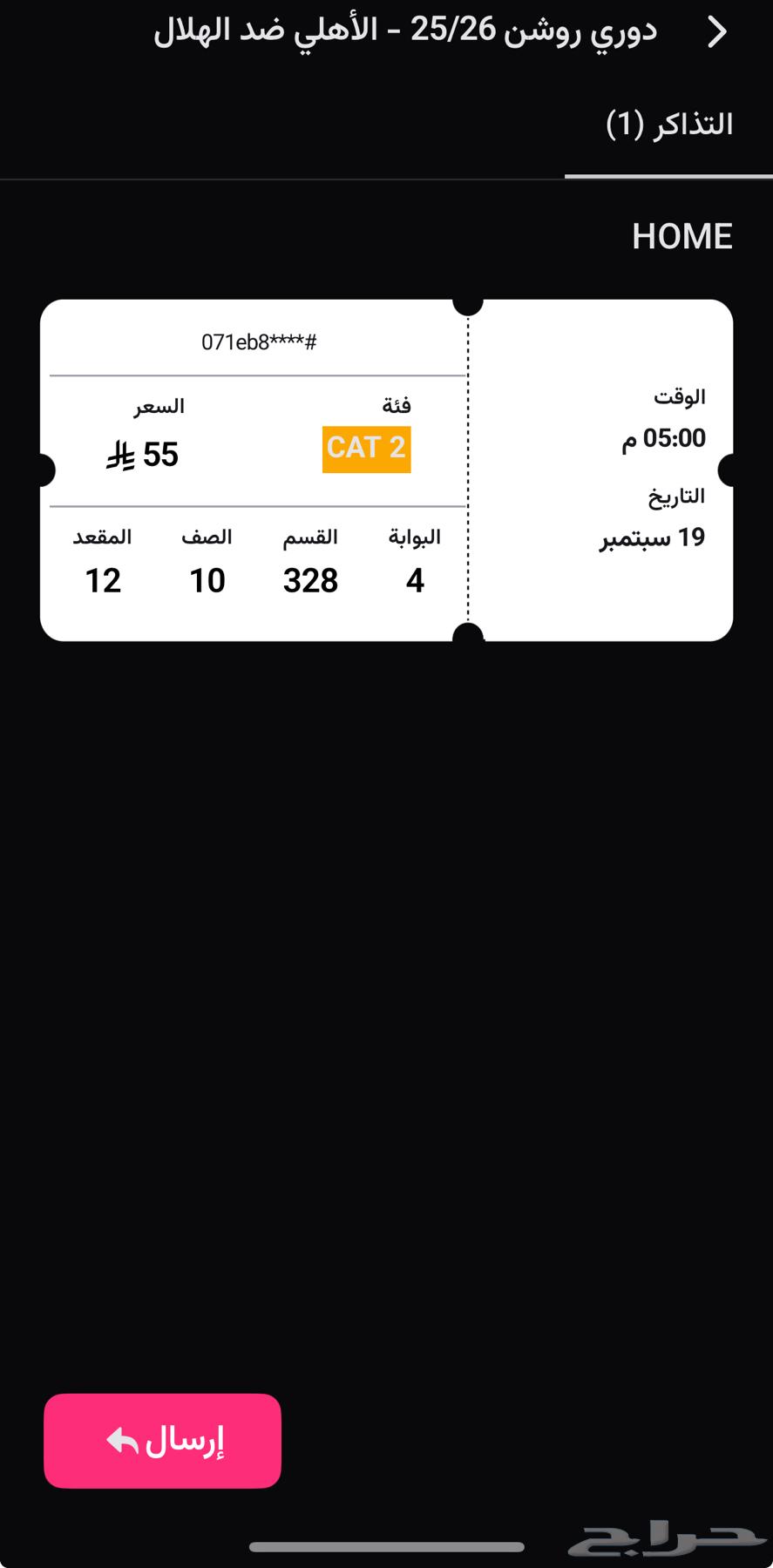Switch to the التذاكر (1) tab
Screen dimensions: 773x1568
(x=669, y=125)
